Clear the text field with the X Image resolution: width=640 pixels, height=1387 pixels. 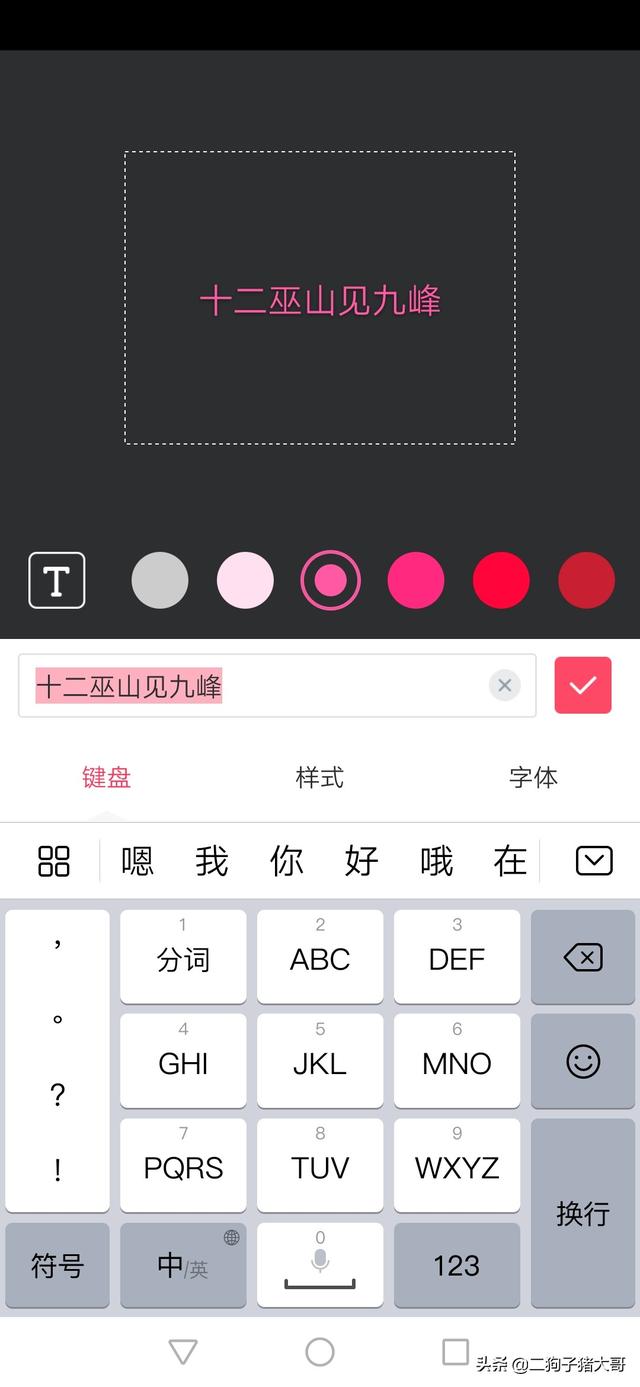[x=505, y=685]
